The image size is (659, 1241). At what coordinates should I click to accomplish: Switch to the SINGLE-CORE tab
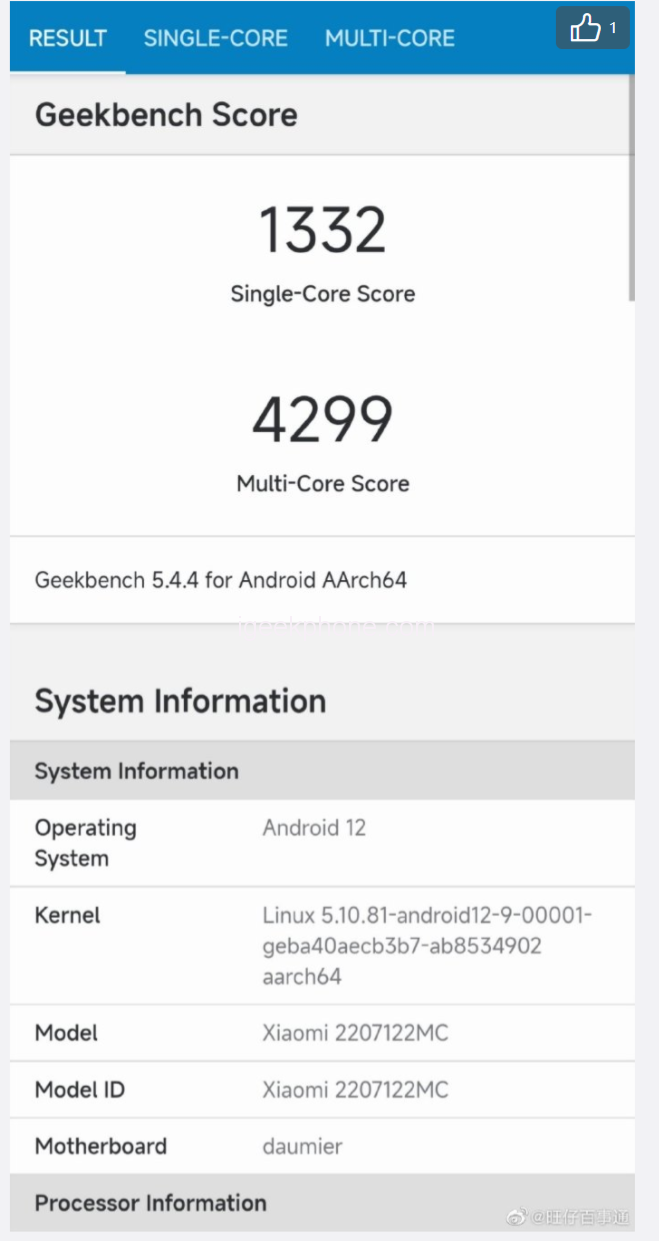[215, 39]
